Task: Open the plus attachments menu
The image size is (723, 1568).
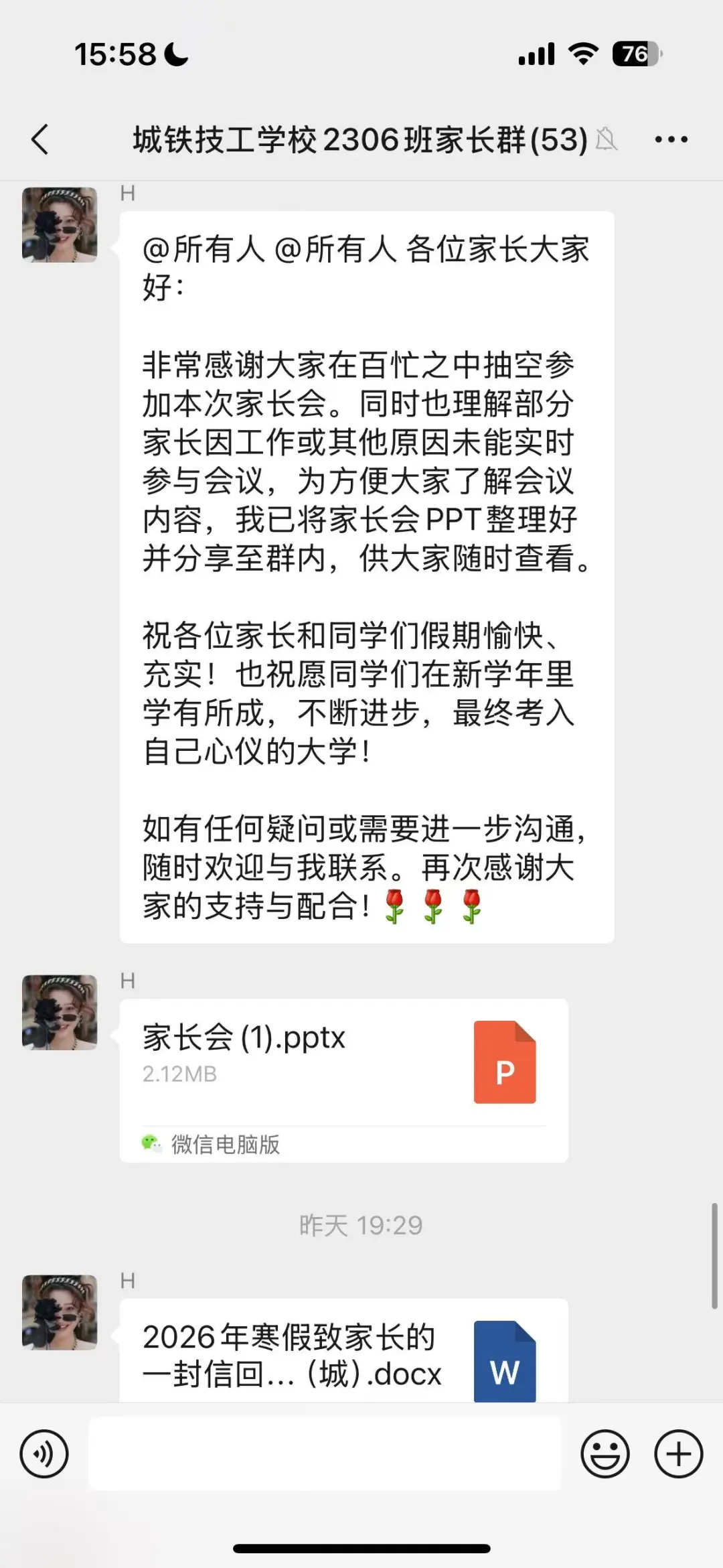Action: pos(678,1454)
